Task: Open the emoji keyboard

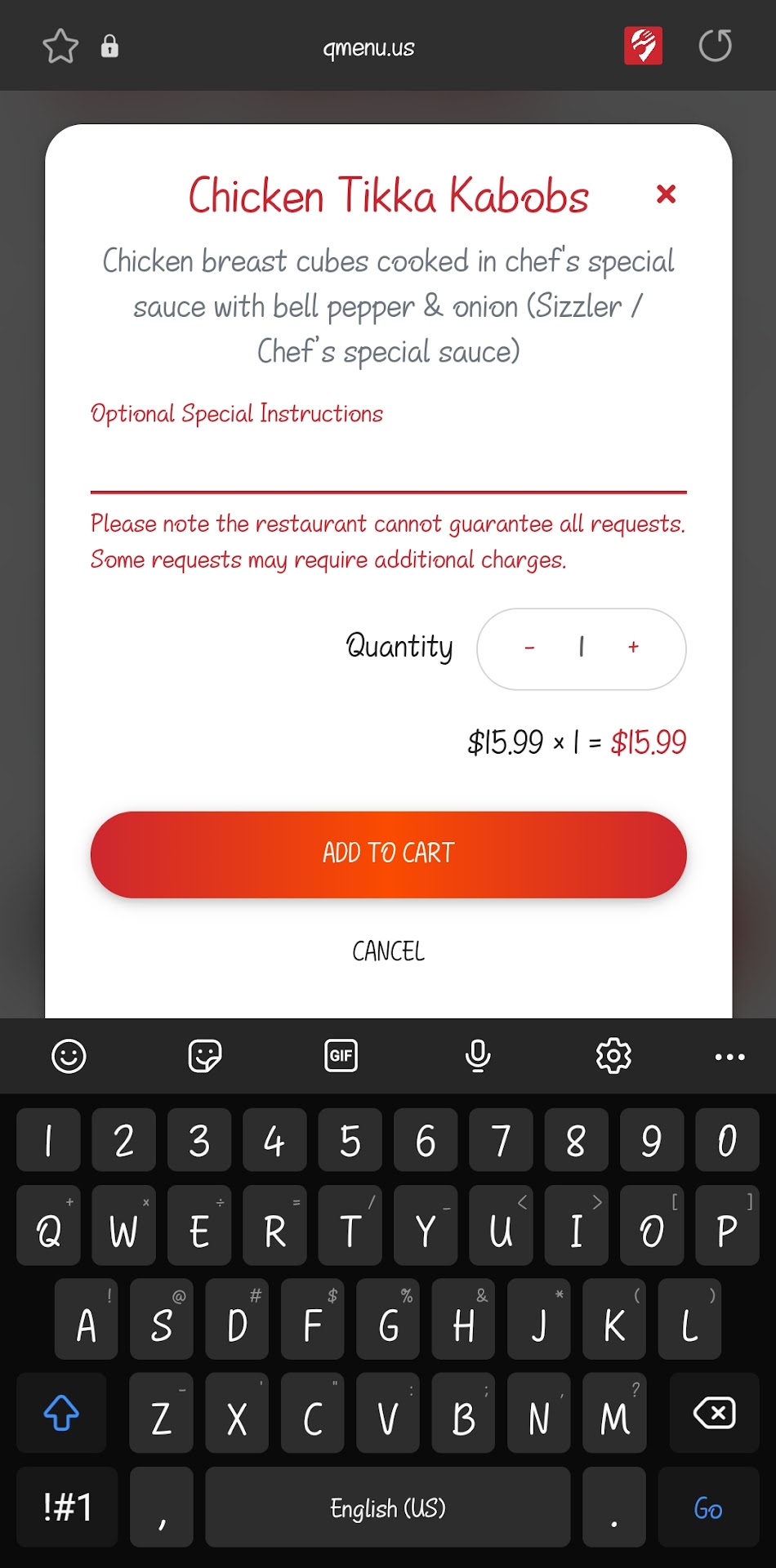Action: click(x=69, y=1056)
